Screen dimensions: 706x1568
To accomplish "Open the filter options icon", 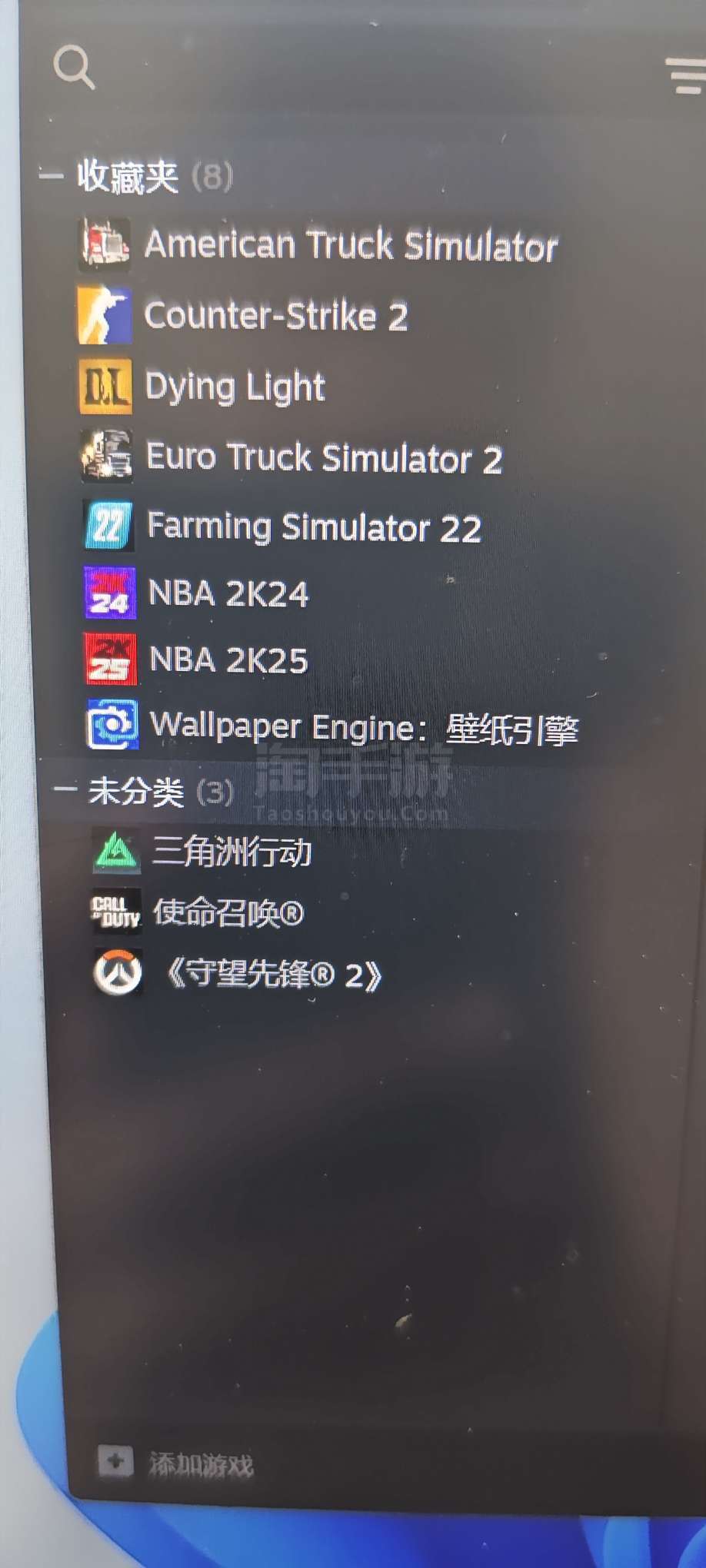I will coord(686,75).
